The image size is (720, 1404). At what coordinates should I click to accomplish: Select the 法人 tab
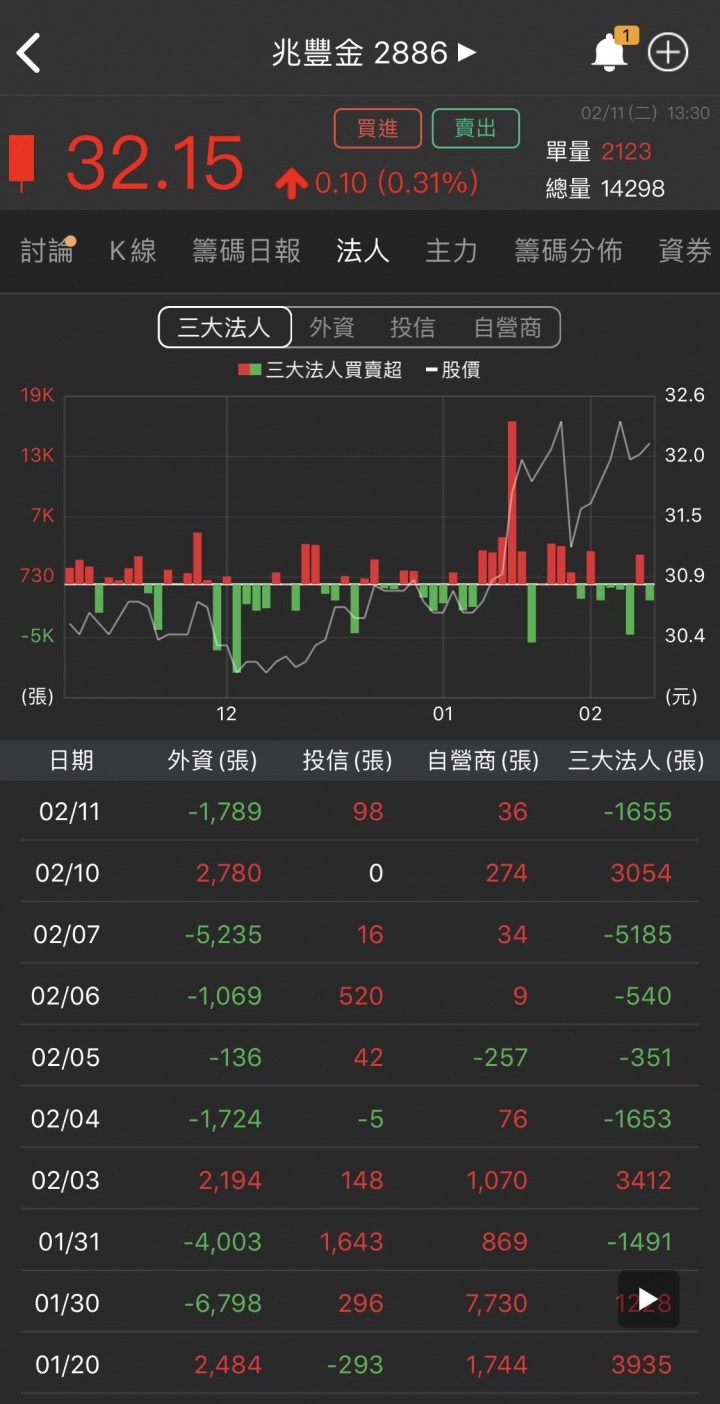[362, 250]
